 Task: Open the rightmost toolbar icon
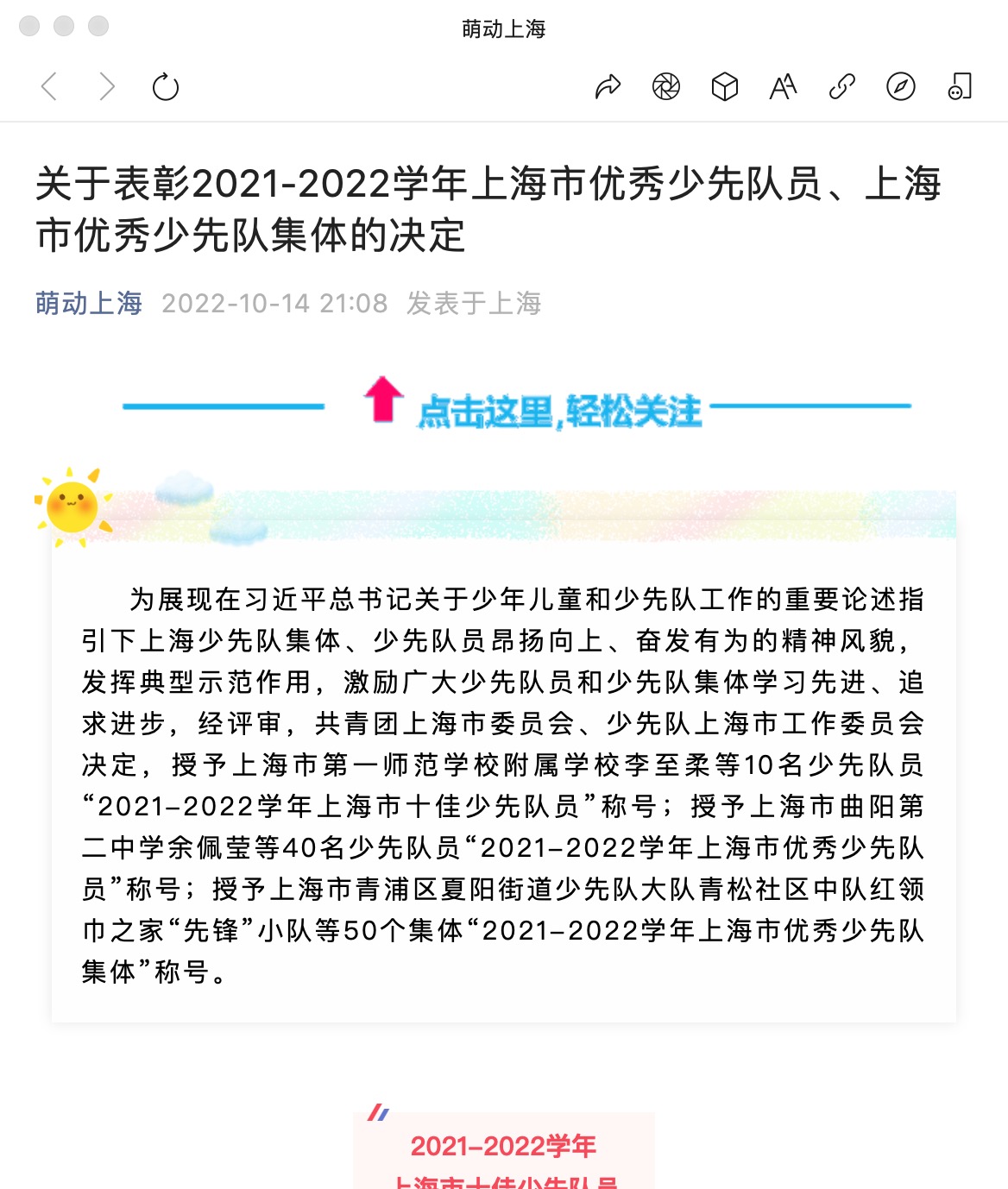[x=960, y=87]
